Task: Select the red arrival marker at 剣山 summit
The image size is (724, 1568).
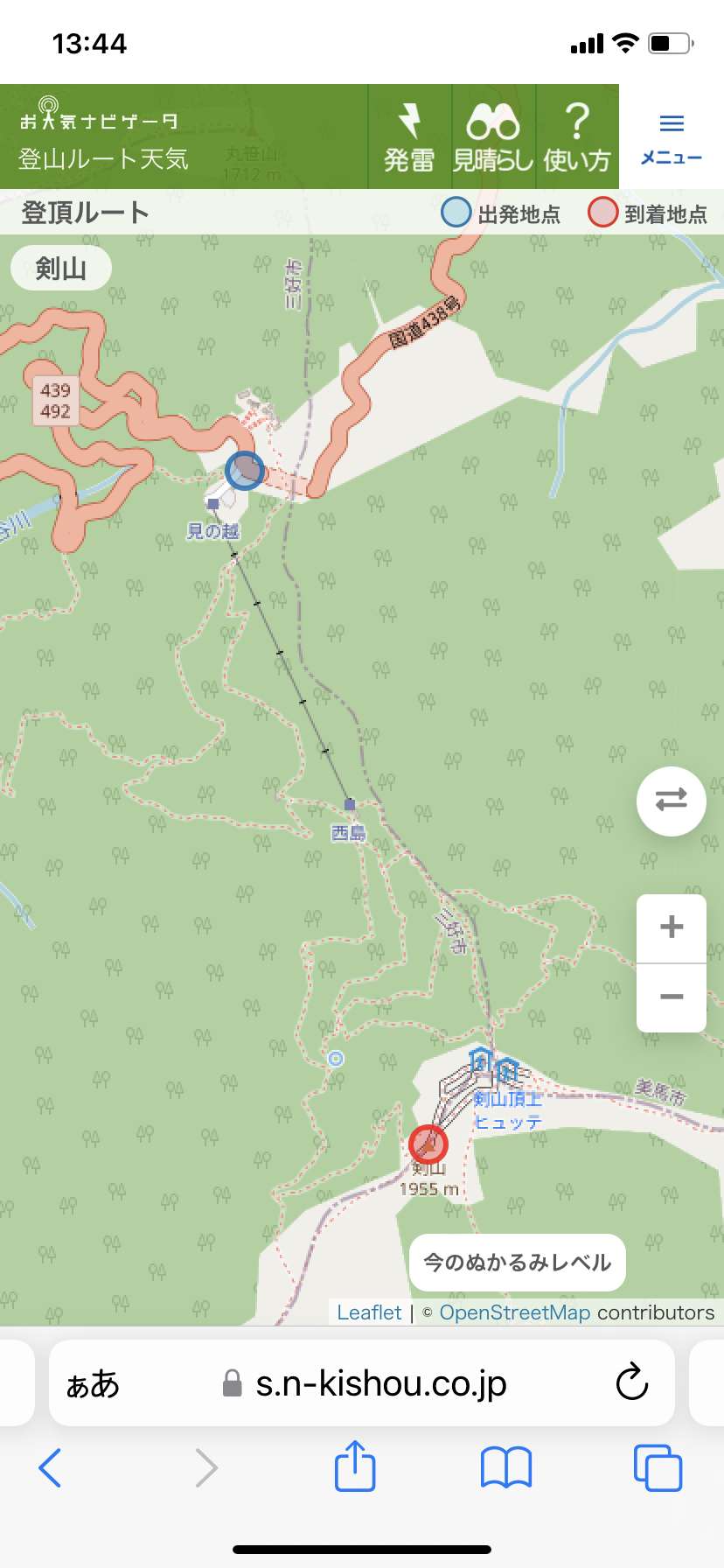Action: click(428, 1144)
